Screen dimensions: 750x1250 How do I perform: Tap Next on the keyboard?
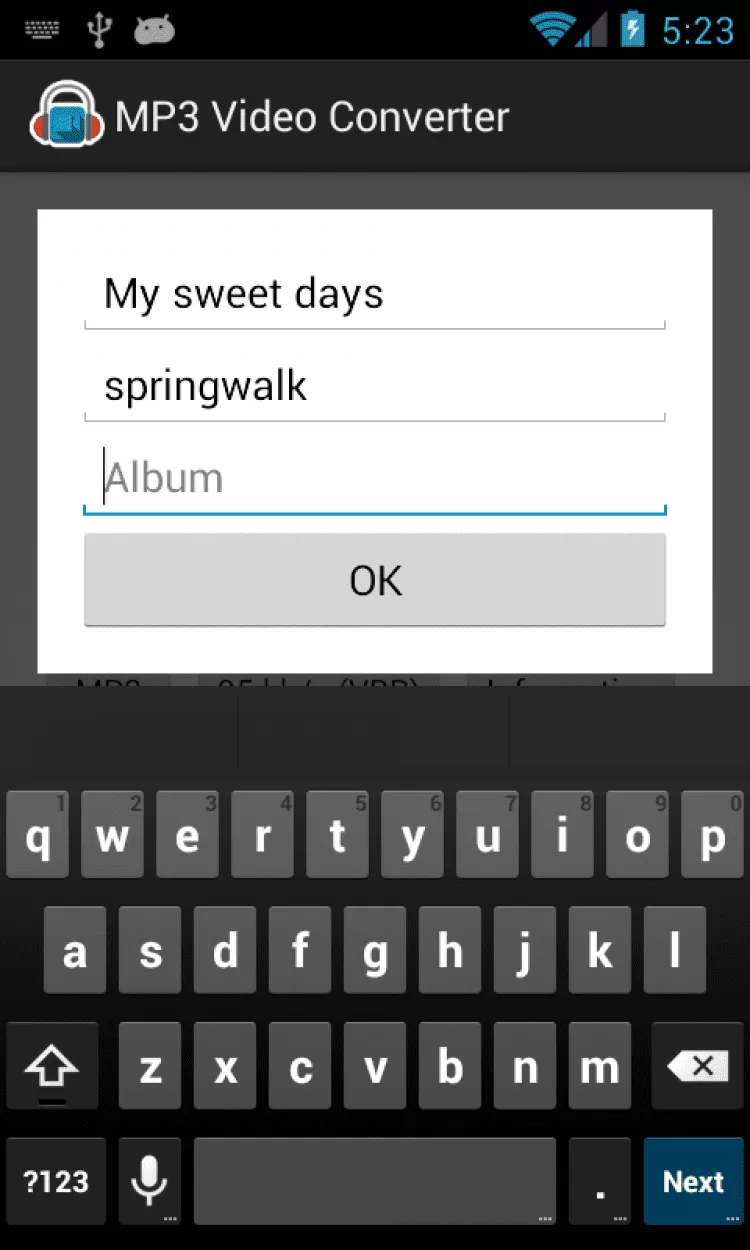point(693,1181)
